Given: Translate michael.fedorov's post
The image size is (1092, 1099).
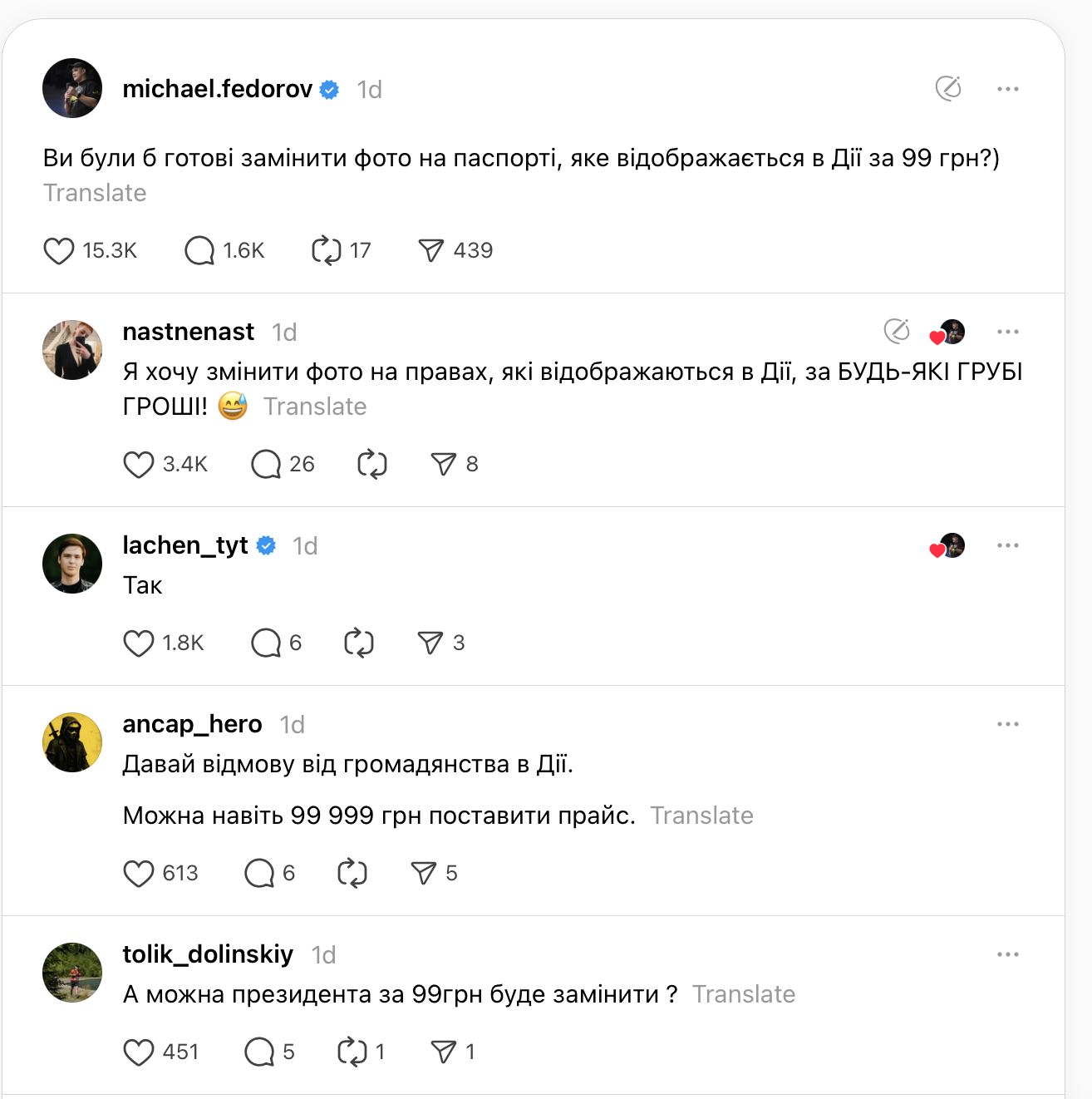Looking at the screenshot, I should click(x=95, y=193).
